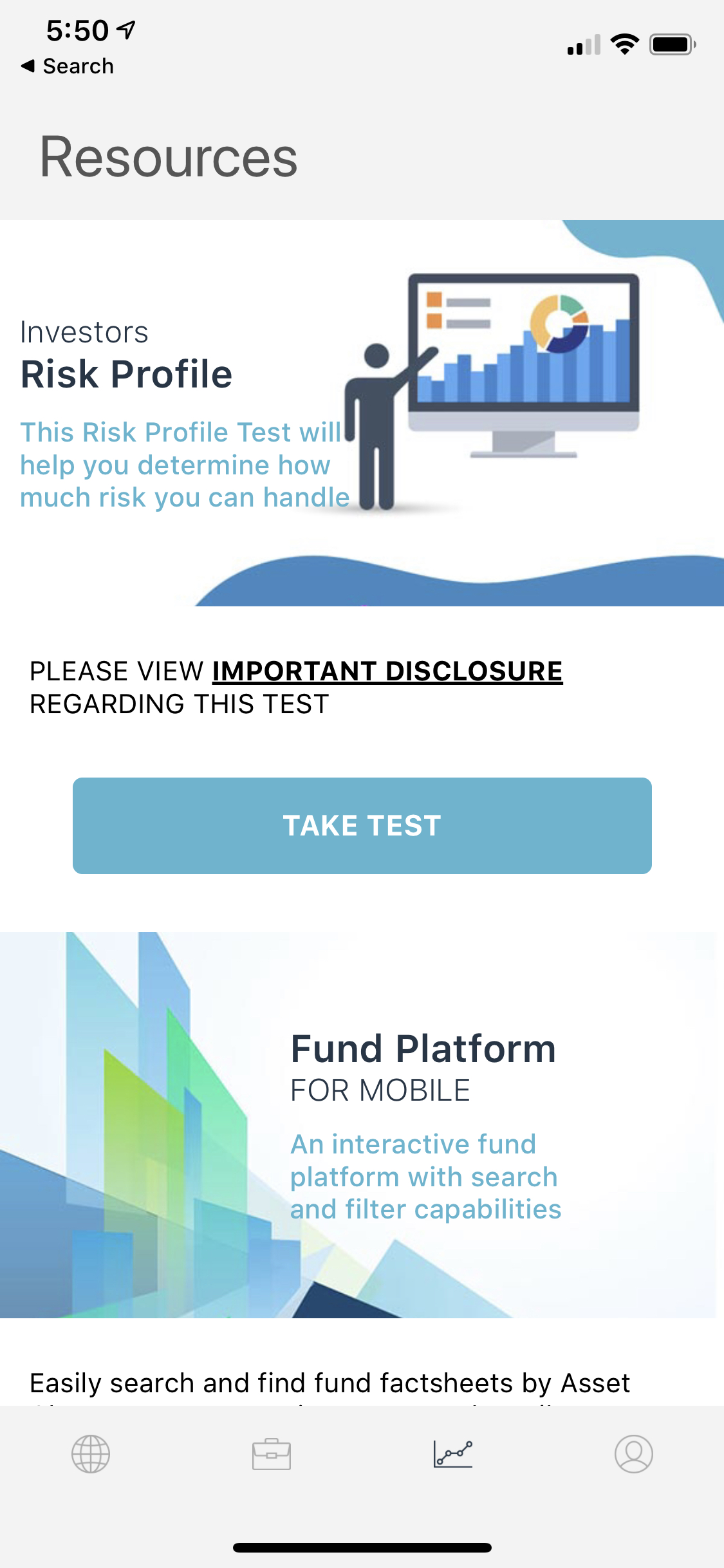Select the chart resources tab
Image resolution: width=724 pixels, height=1568 pixels.
[x=452, y=1453]
